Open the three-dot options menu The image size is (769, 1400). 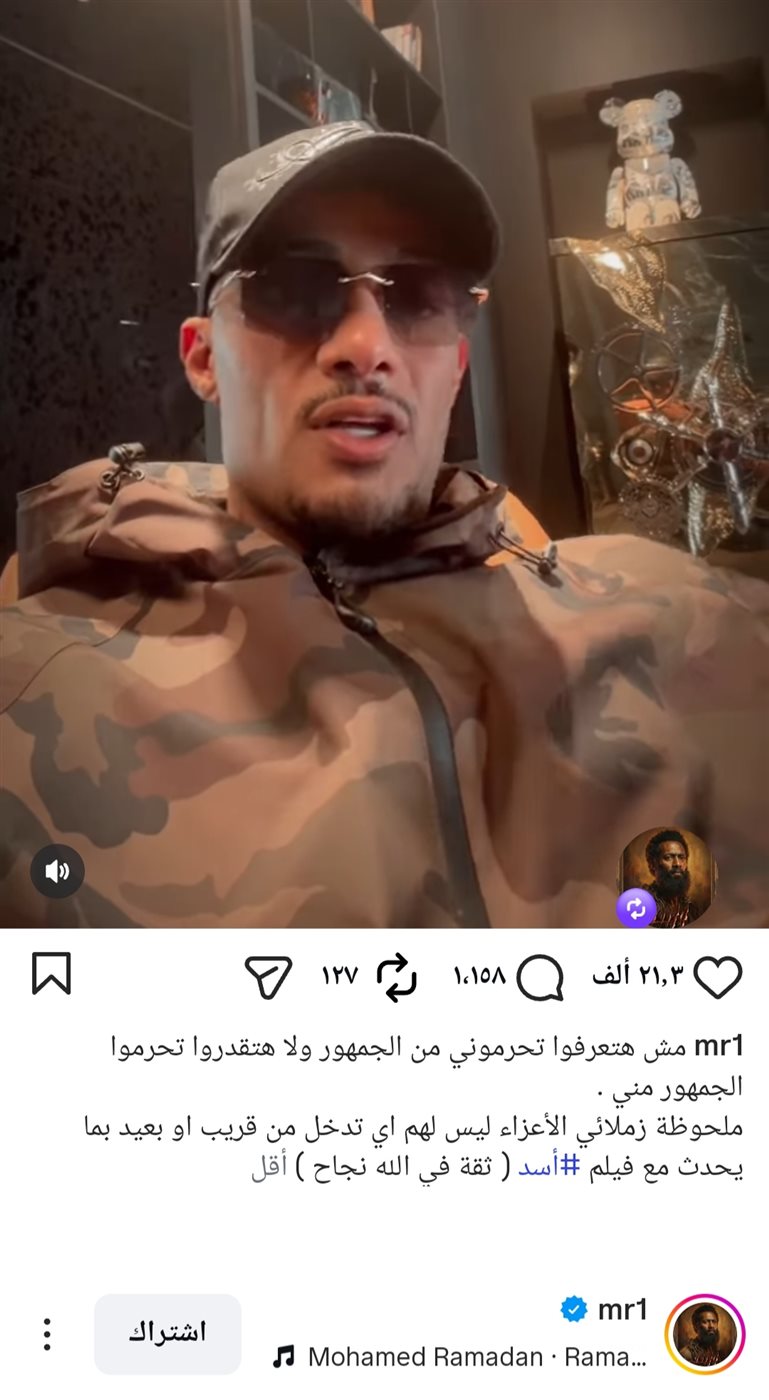pyautogui.click(x=46, y=1334)
